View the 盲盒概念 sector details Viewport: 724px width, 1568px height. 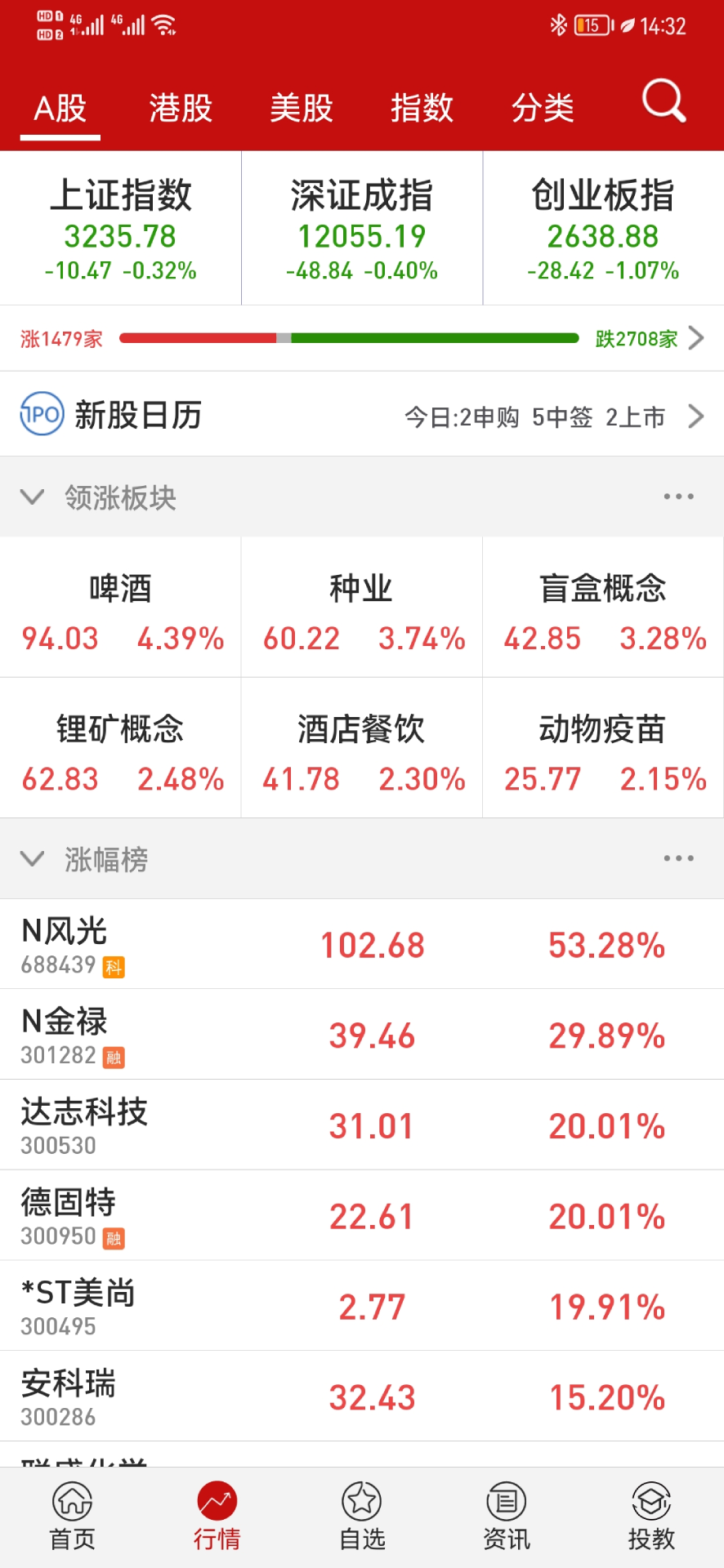(603, 607)
